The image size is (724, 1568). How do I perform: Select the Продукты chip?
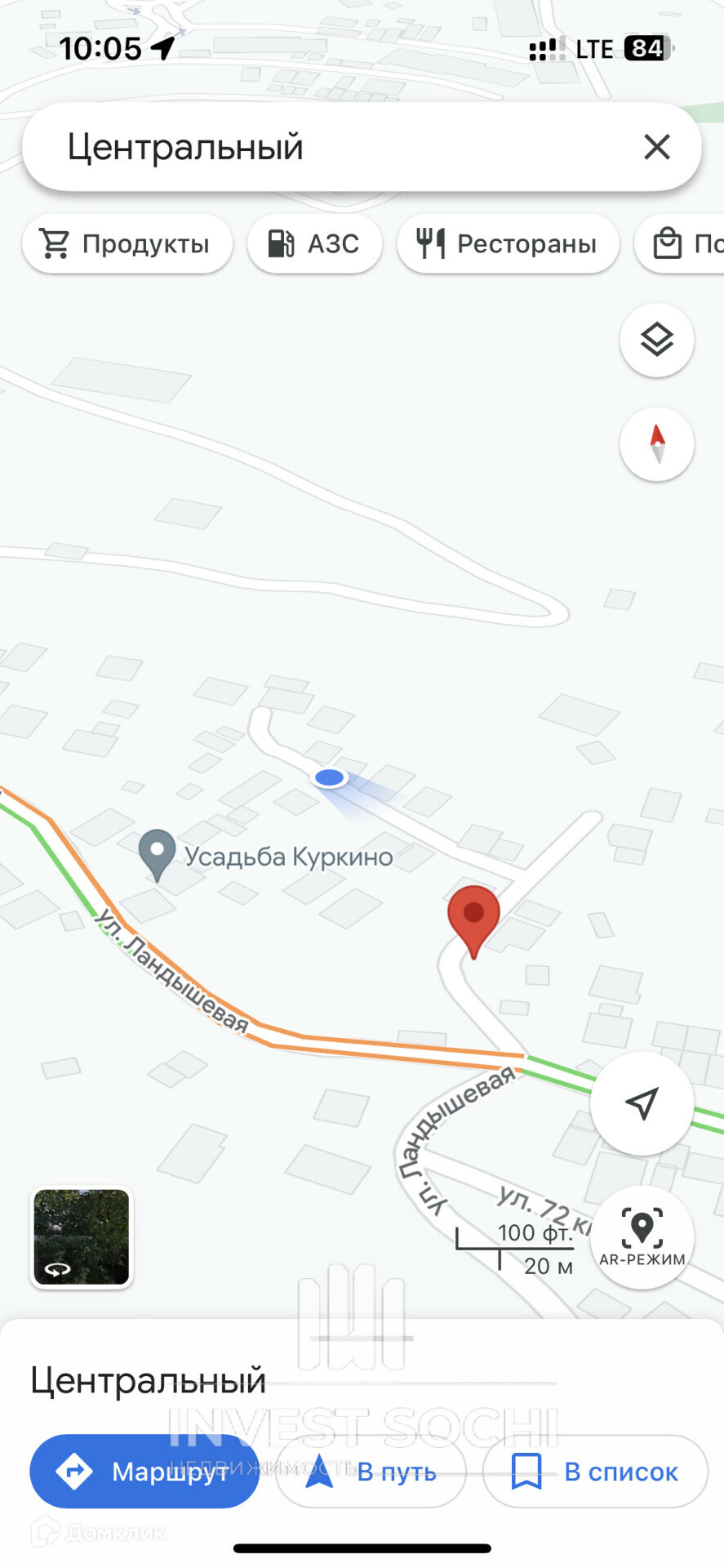pos(127,243)
